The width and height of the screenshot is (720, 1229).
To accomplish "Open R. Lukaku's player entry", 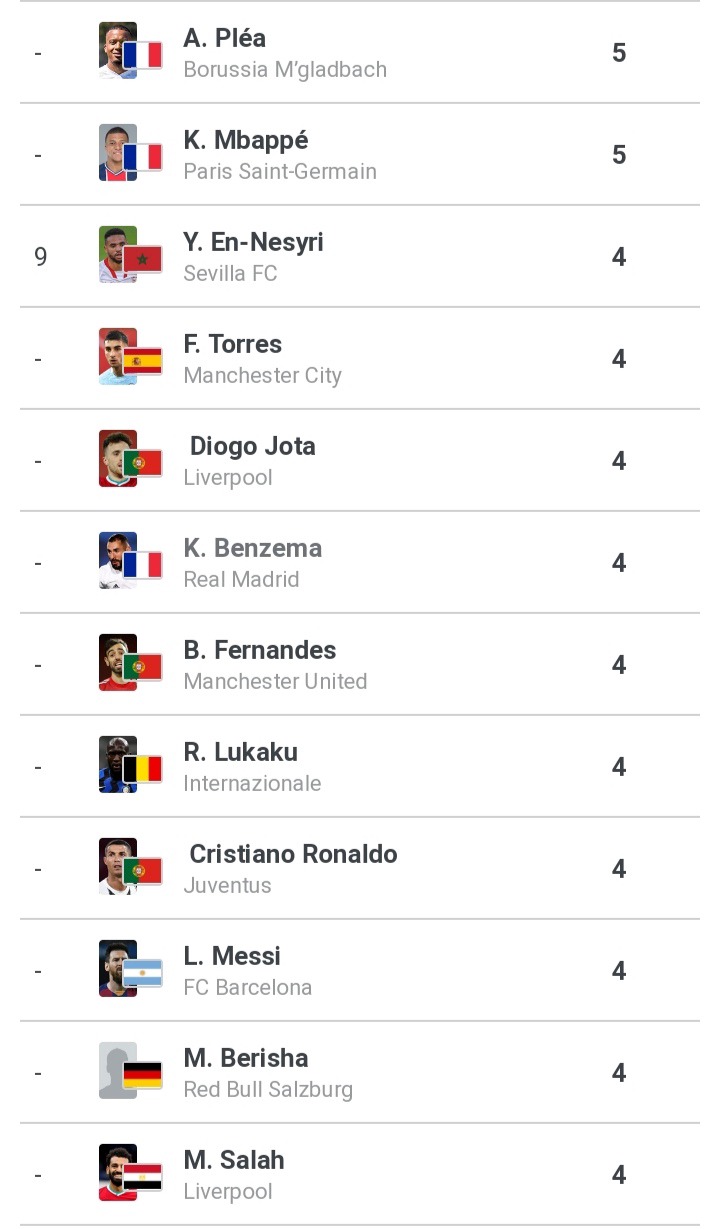I will point(360,766).
